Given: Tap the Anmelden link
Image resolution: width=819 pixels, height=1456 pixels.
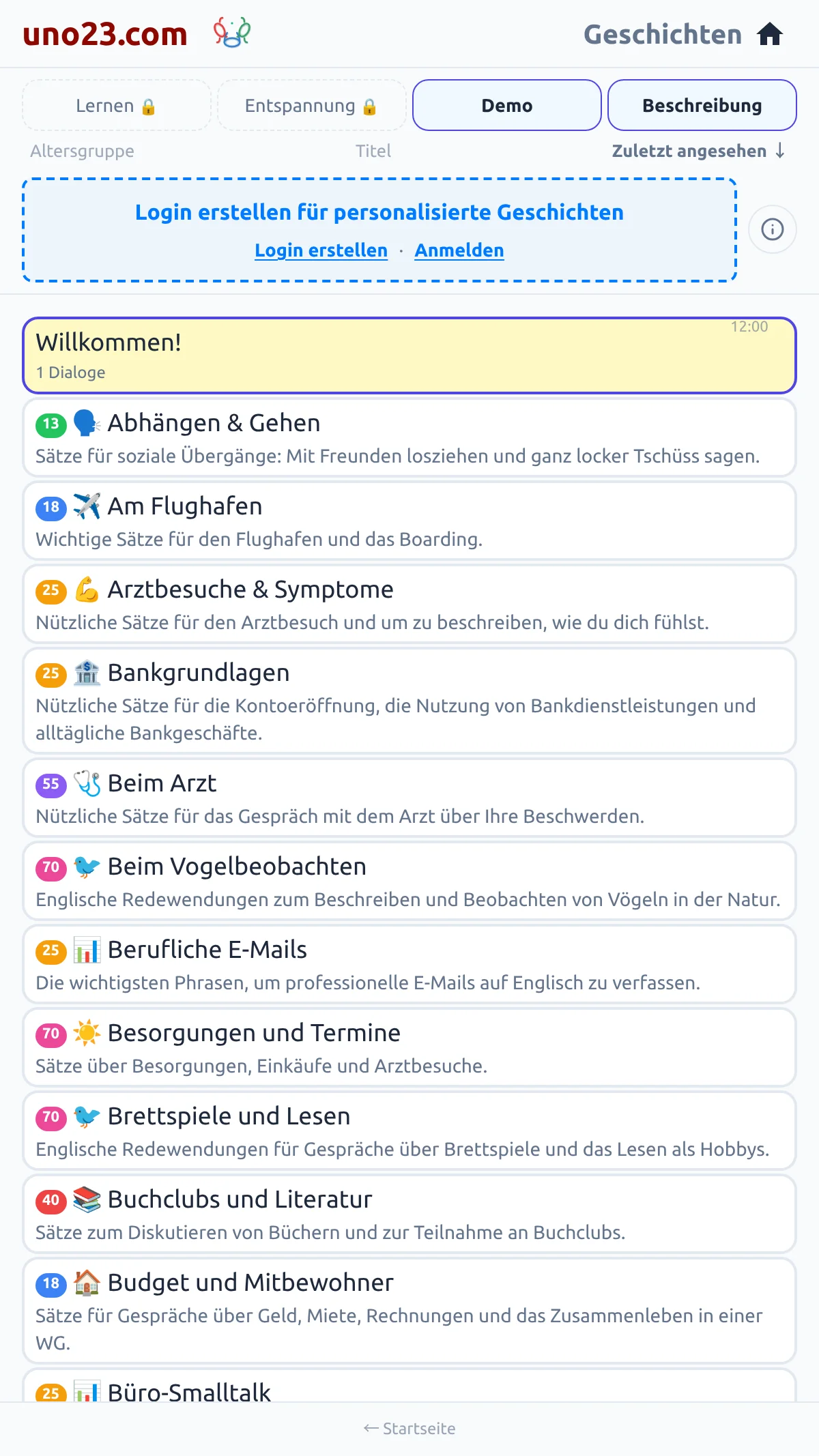Looking at the screenshot, I should 459,250.
